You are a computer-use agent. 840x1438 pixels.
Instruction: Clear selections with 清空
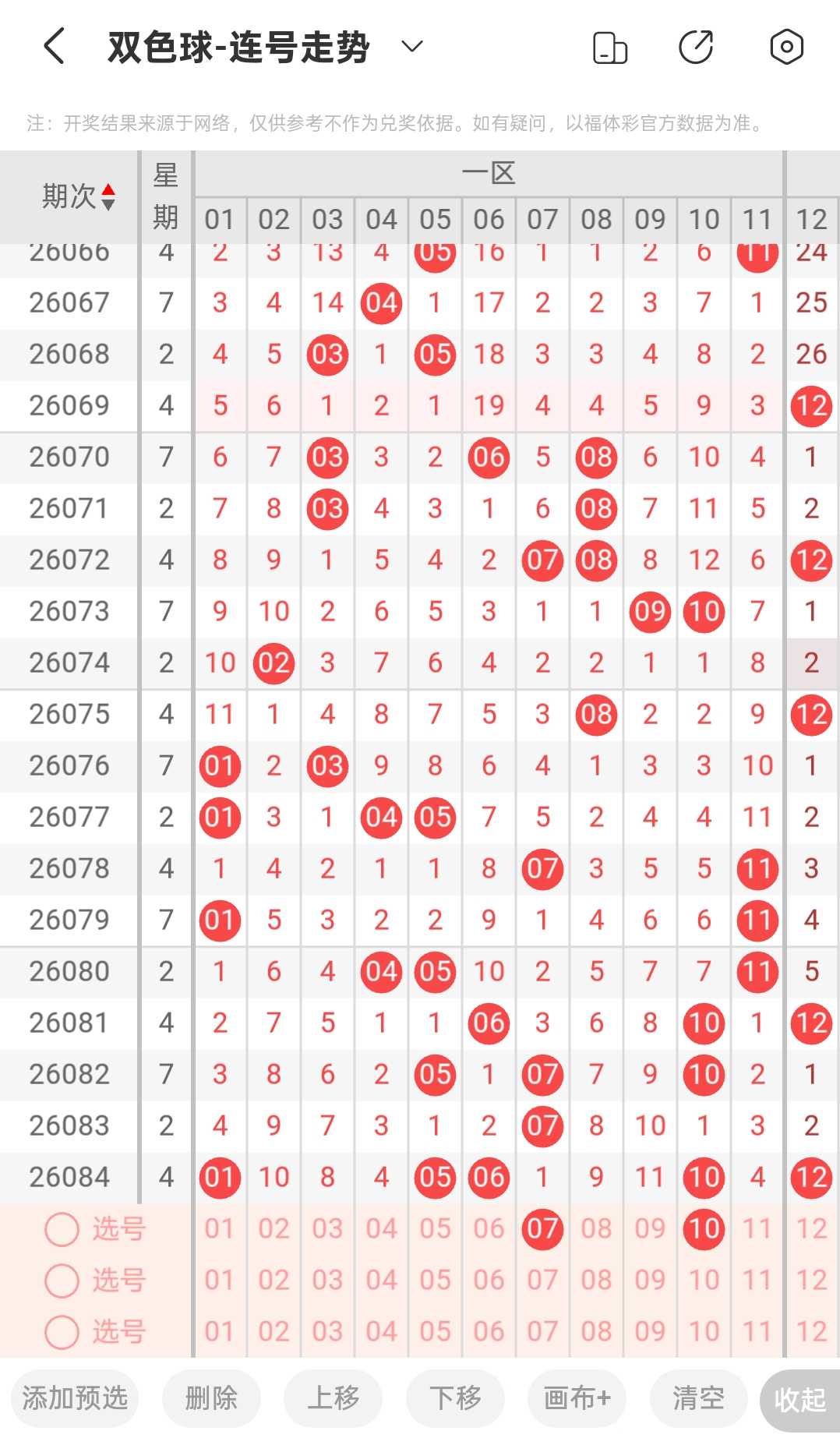[698, 1398]
